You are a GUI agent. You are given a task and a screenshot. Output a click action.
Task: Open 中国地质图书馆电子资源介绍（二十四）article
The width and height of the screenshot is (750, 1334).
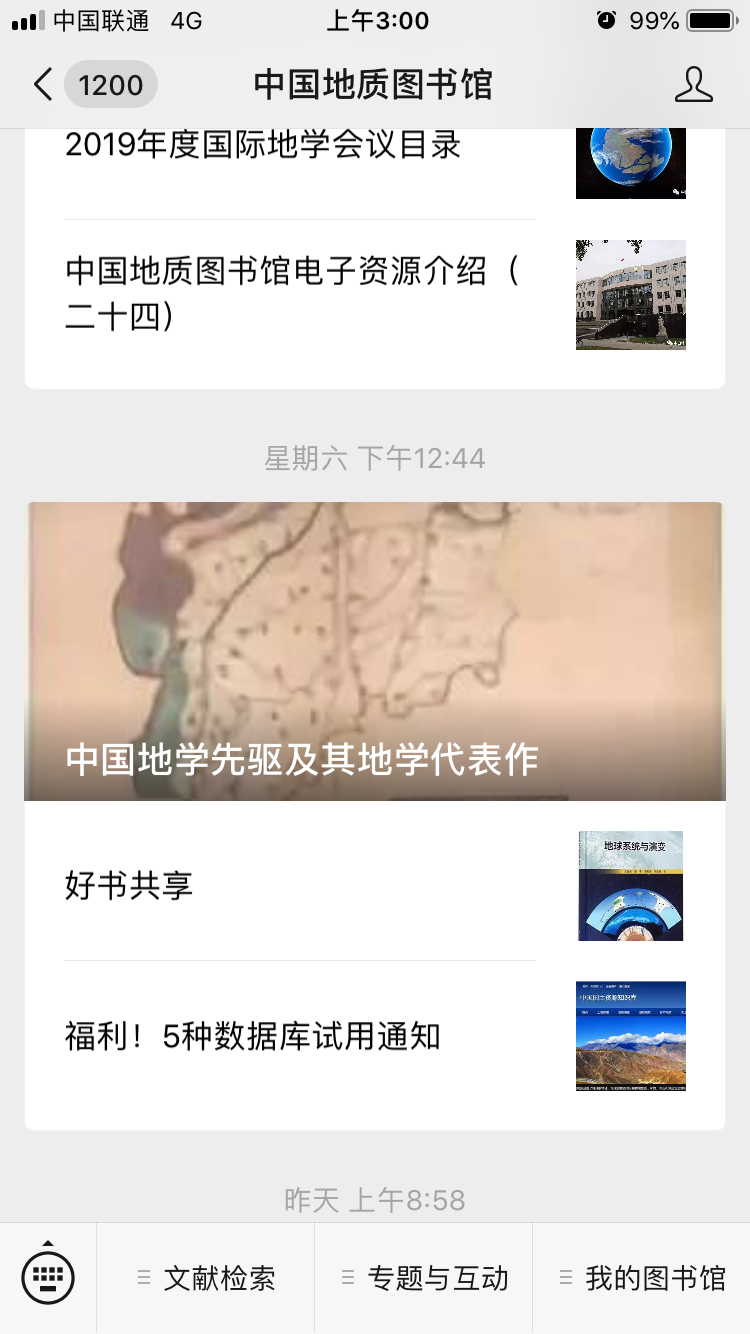coord(290,293)
